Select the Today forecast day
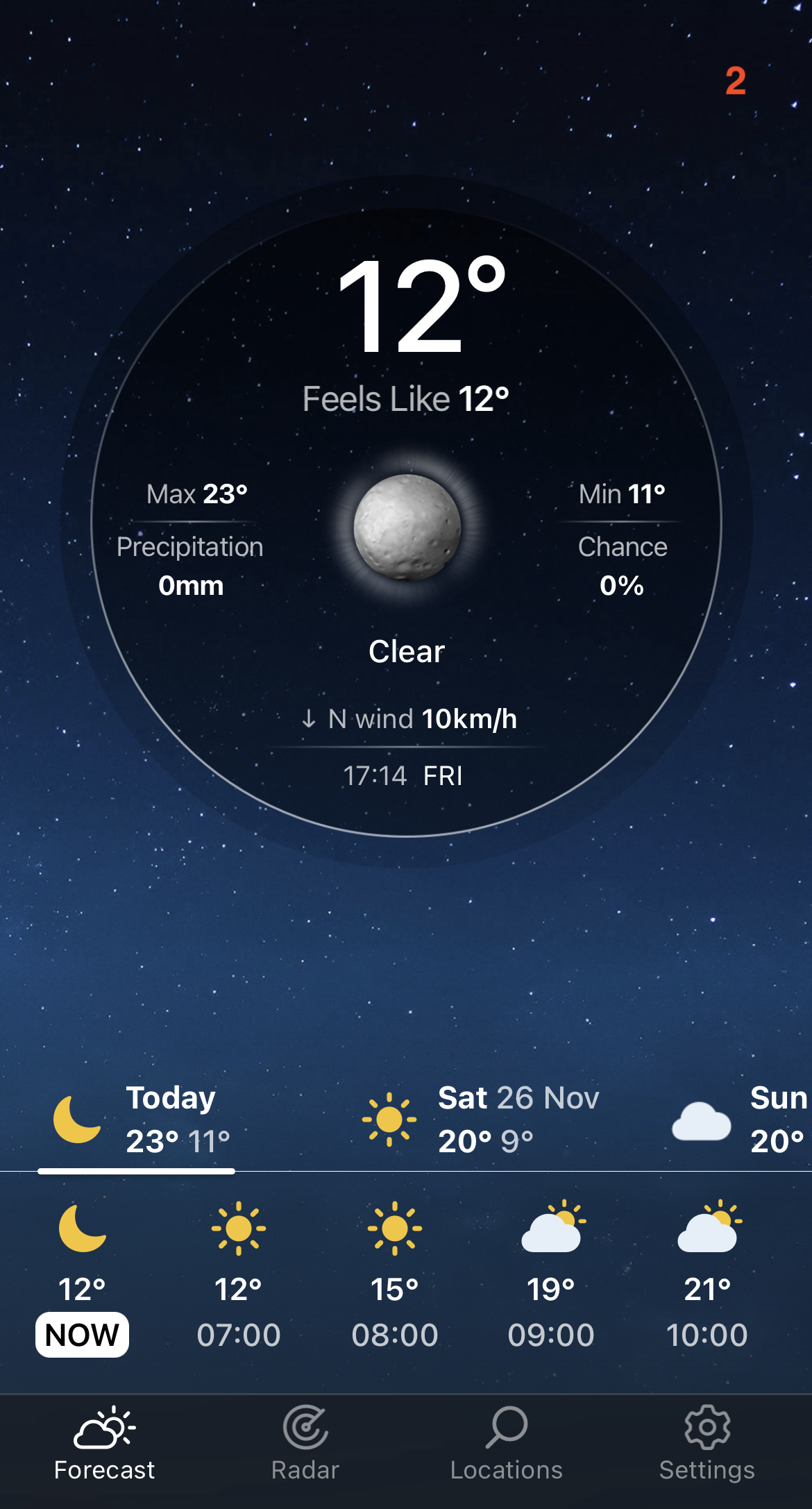This screenshot has height=1509, width=812. [x=142, y=1119]
